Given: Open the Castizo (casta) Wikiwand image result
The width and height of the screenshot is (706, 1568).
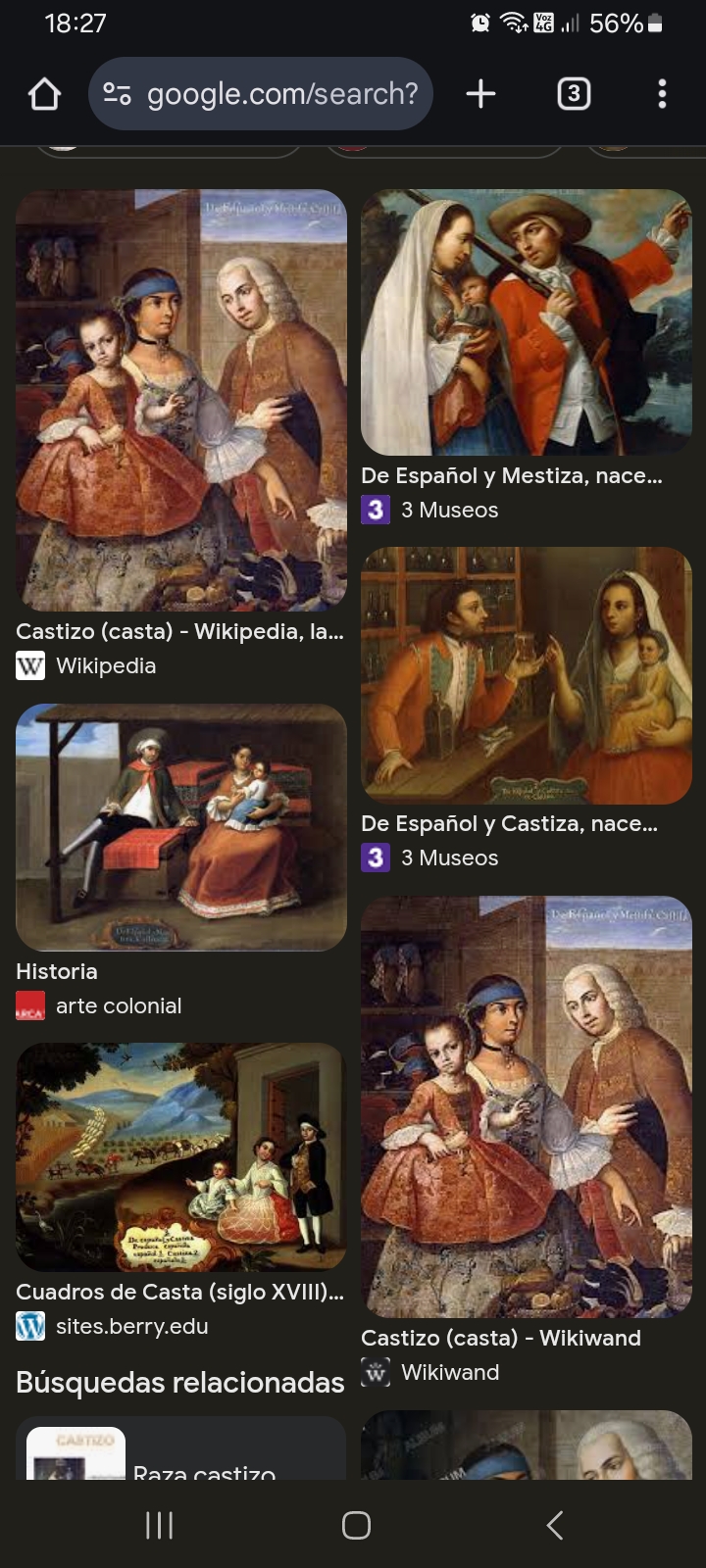Looking at the screenshot, I should tap(527, 1106).
